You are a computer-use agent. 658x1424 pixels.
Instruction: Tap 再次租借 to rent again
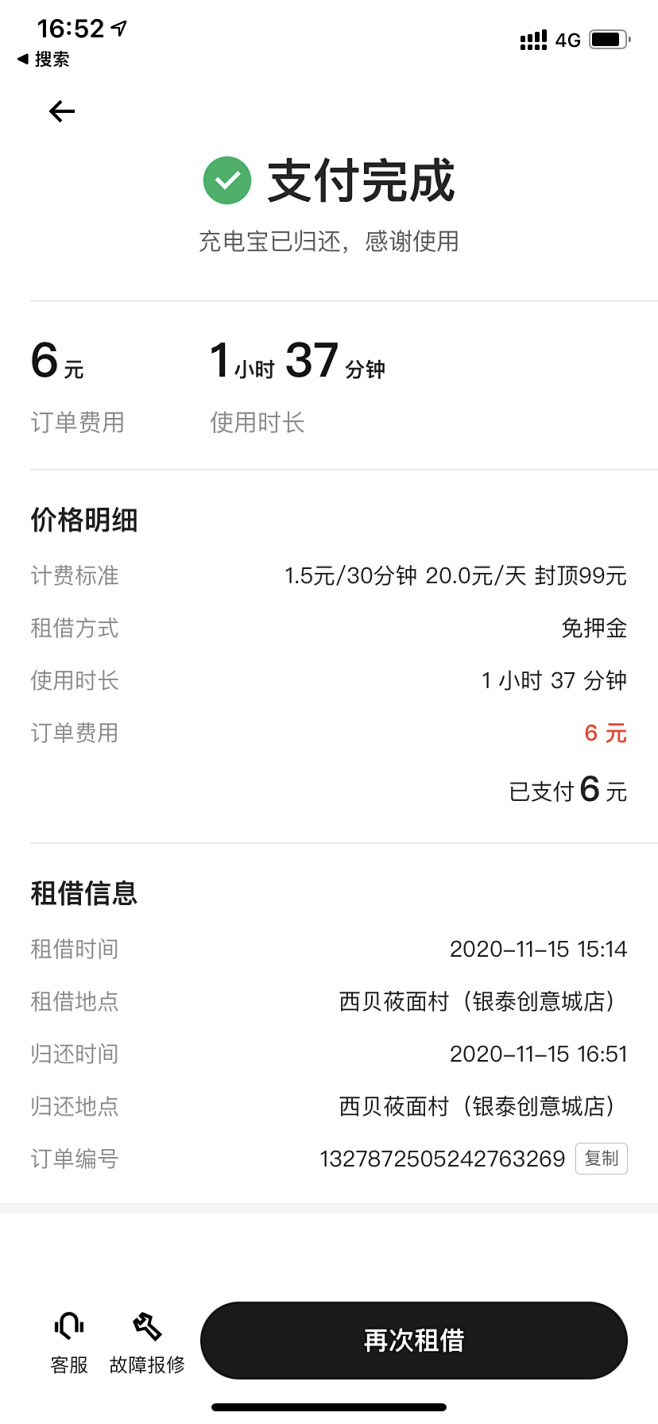click(414, 1341)
